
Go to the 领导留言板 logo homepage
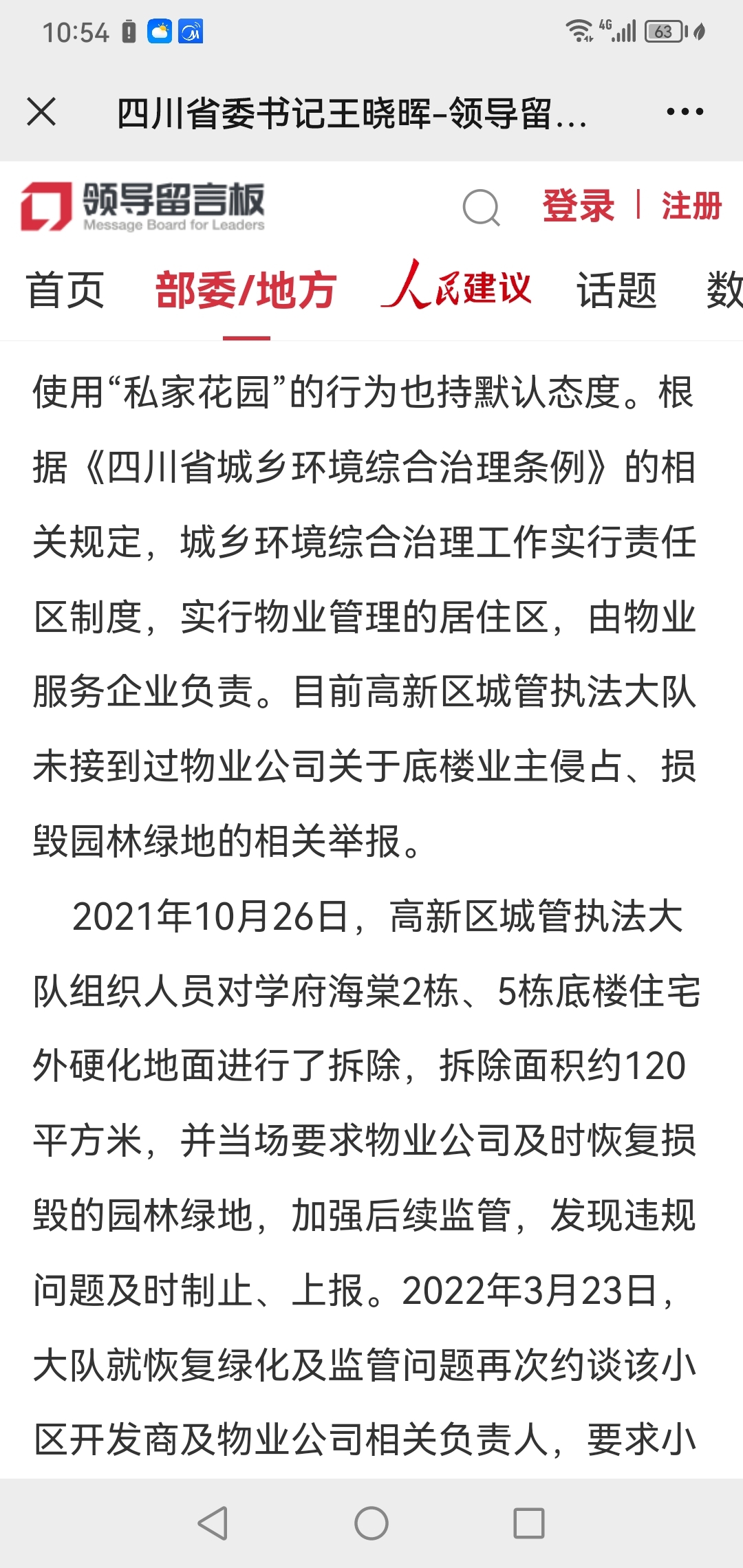pyautogui.click(x=143, y=206)
